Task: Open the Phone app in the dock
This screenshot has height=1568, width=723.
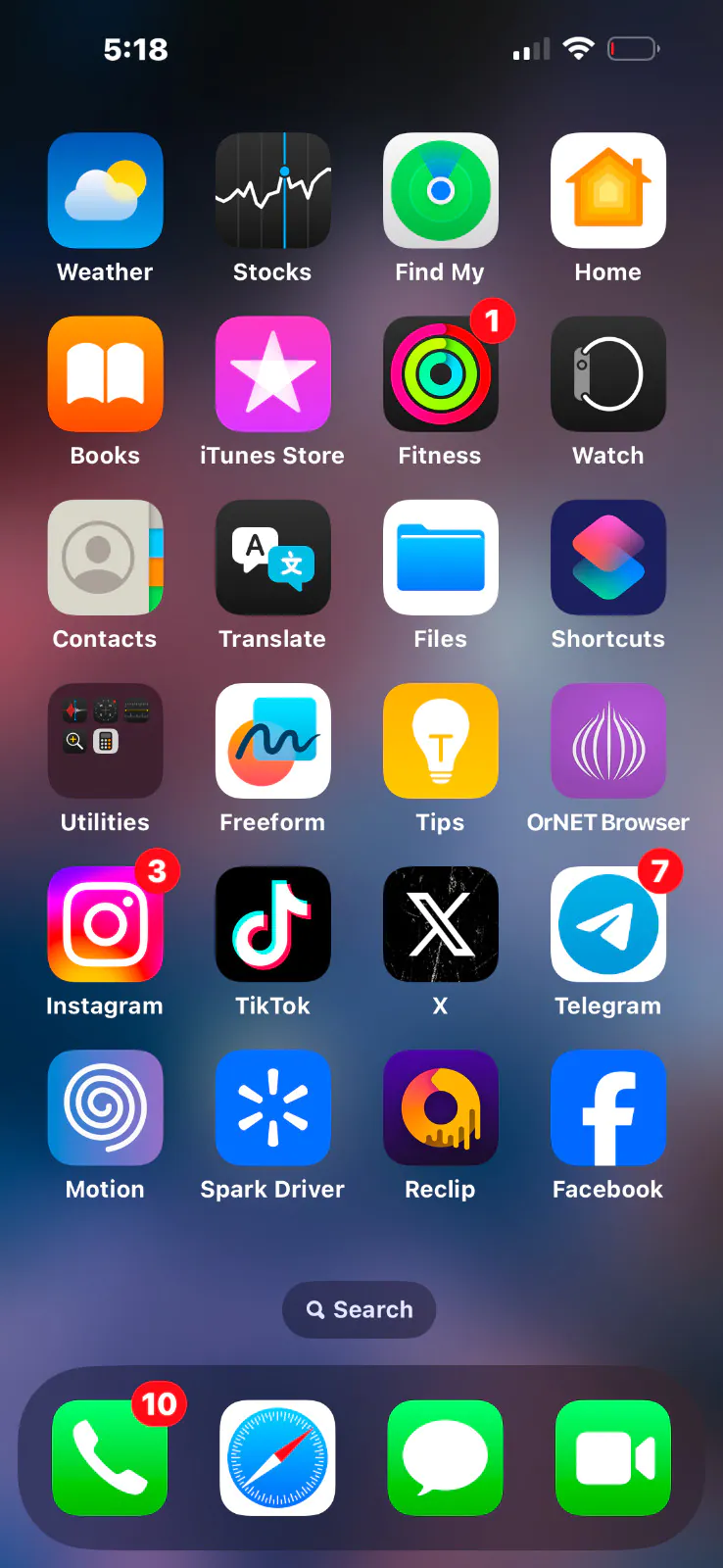Action: coord(109,1457)
